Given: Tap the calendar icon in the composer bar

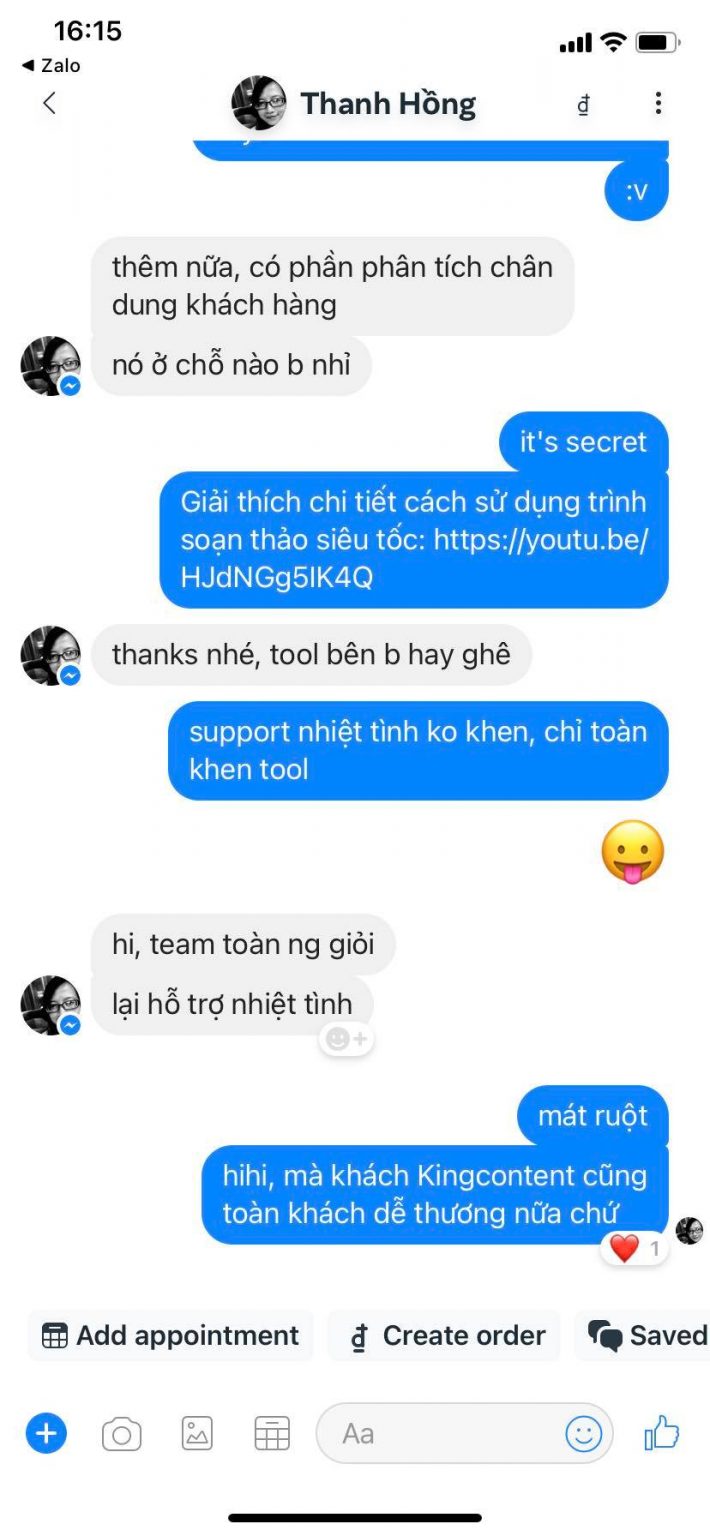Looking at the screenshot, I should click(x=272, y=1433).
